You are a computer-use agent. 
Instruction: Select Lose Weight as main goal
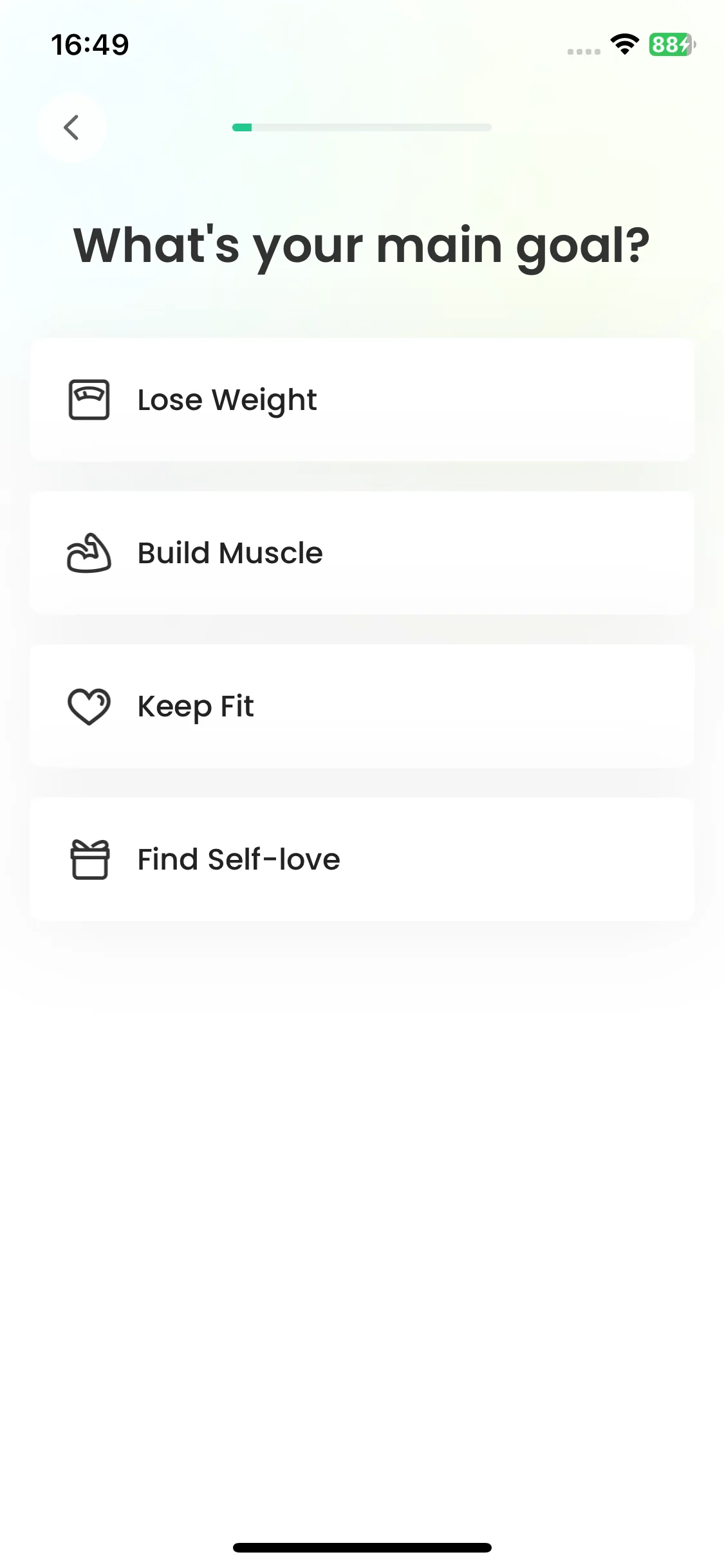pos(362,400)
